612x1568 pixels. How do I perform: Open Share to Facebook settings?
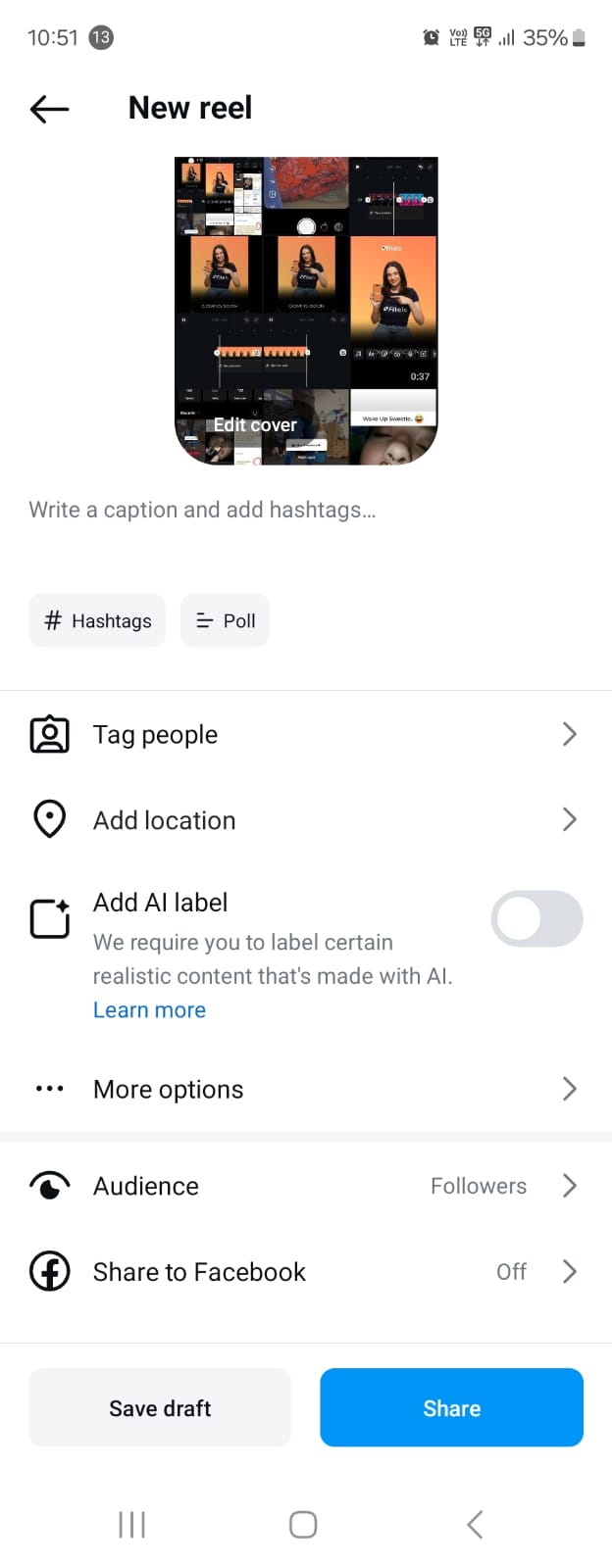click(305, 1271)
